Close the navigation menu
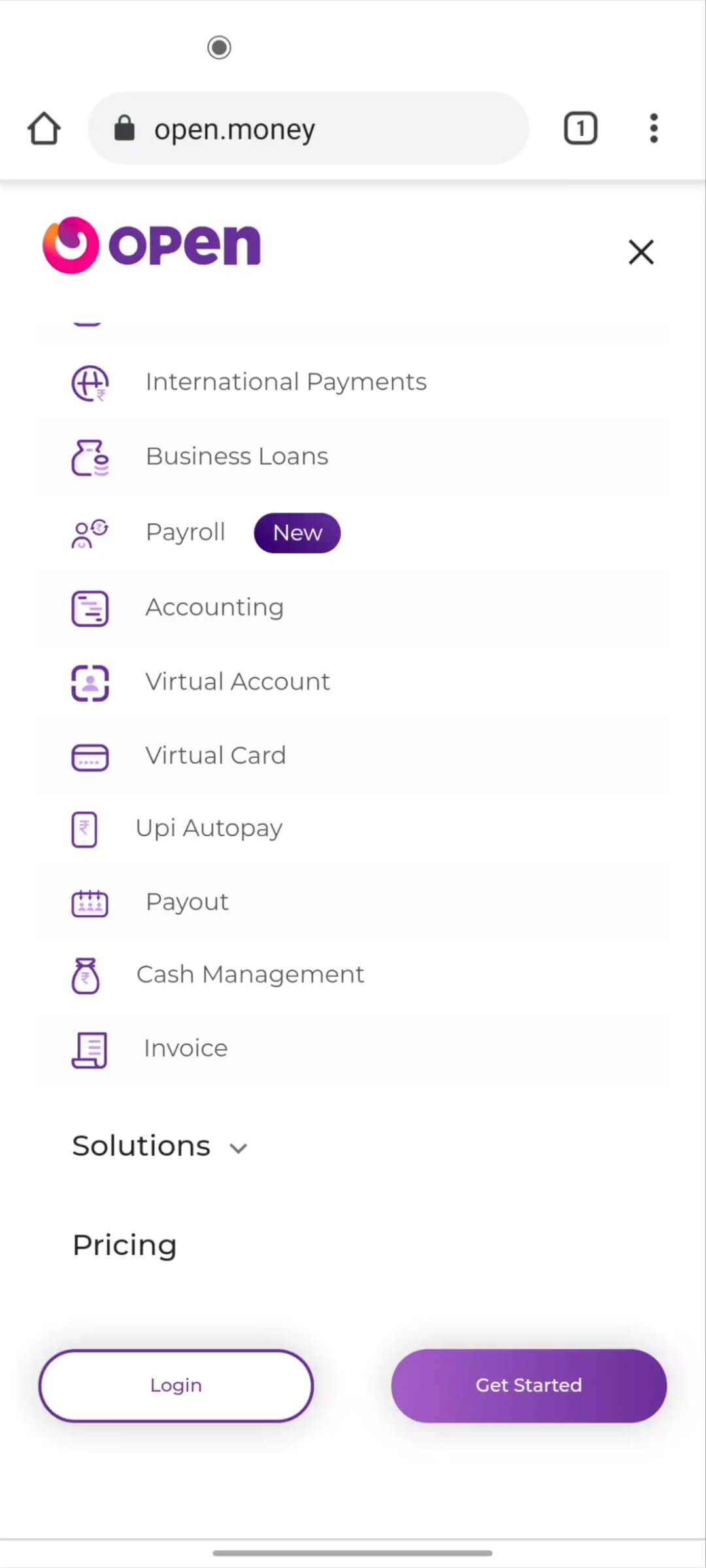The height and width of the screenshot is (1568, 706). pos(641,252)
